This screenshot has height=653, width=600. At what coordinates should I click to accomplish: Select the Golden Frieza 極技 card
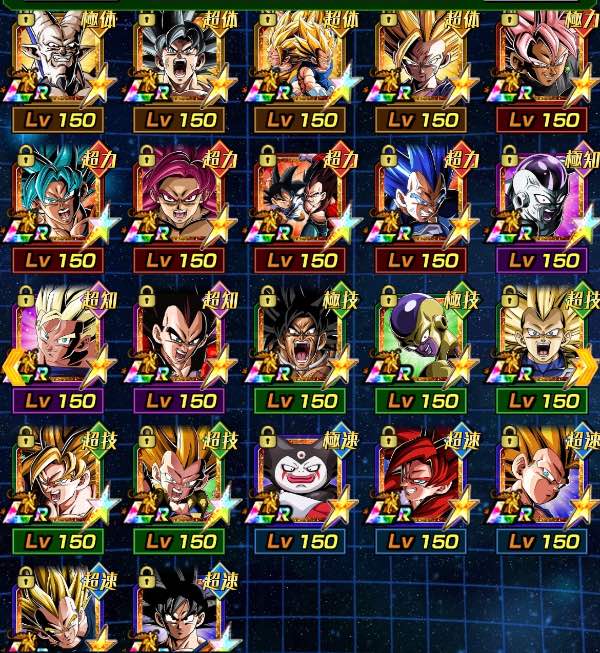[x=420, y=340]
